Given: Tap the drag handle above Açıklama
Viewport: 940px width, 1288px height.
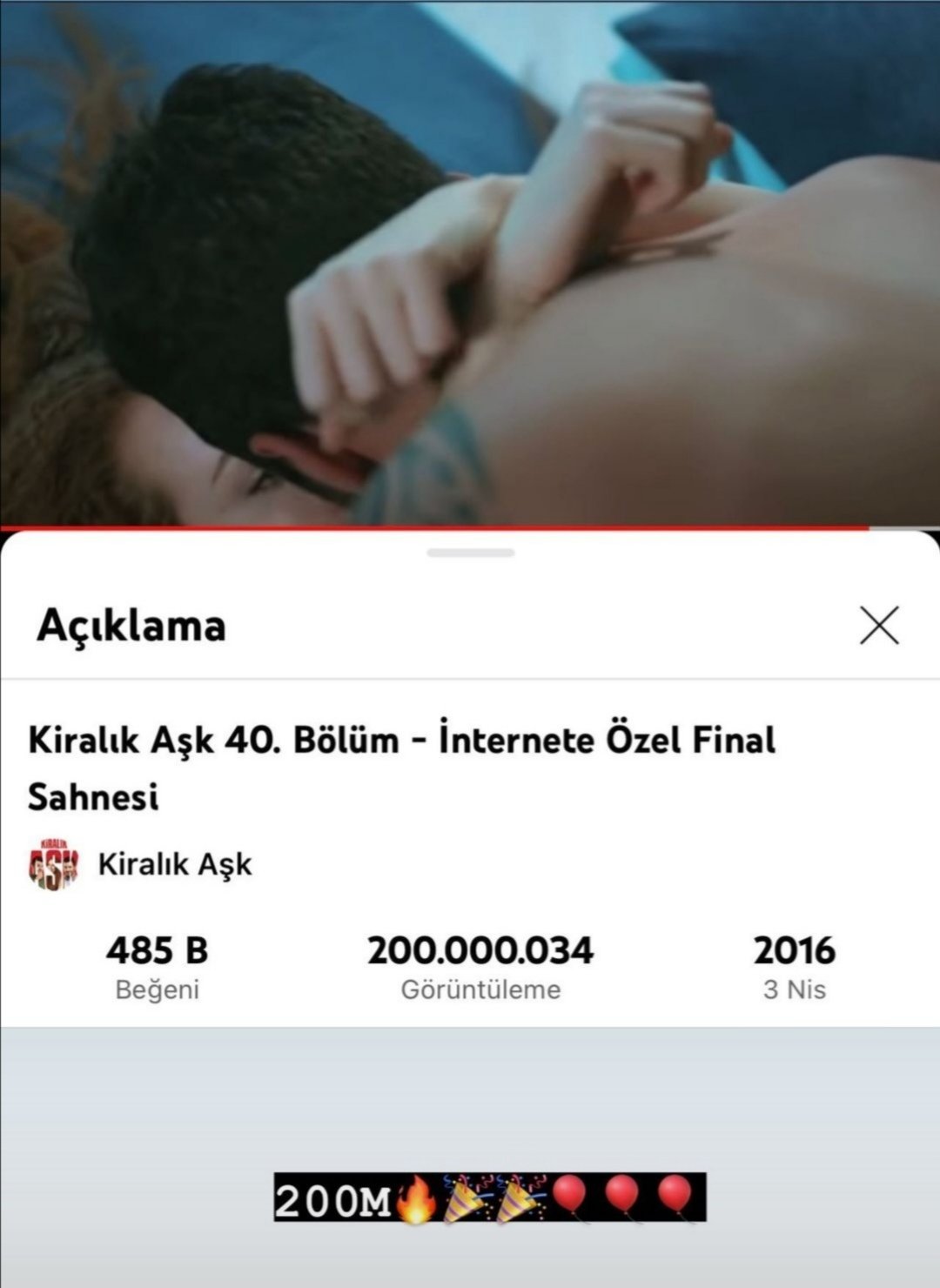Looking at the screenshot, I should pos(470,553).
